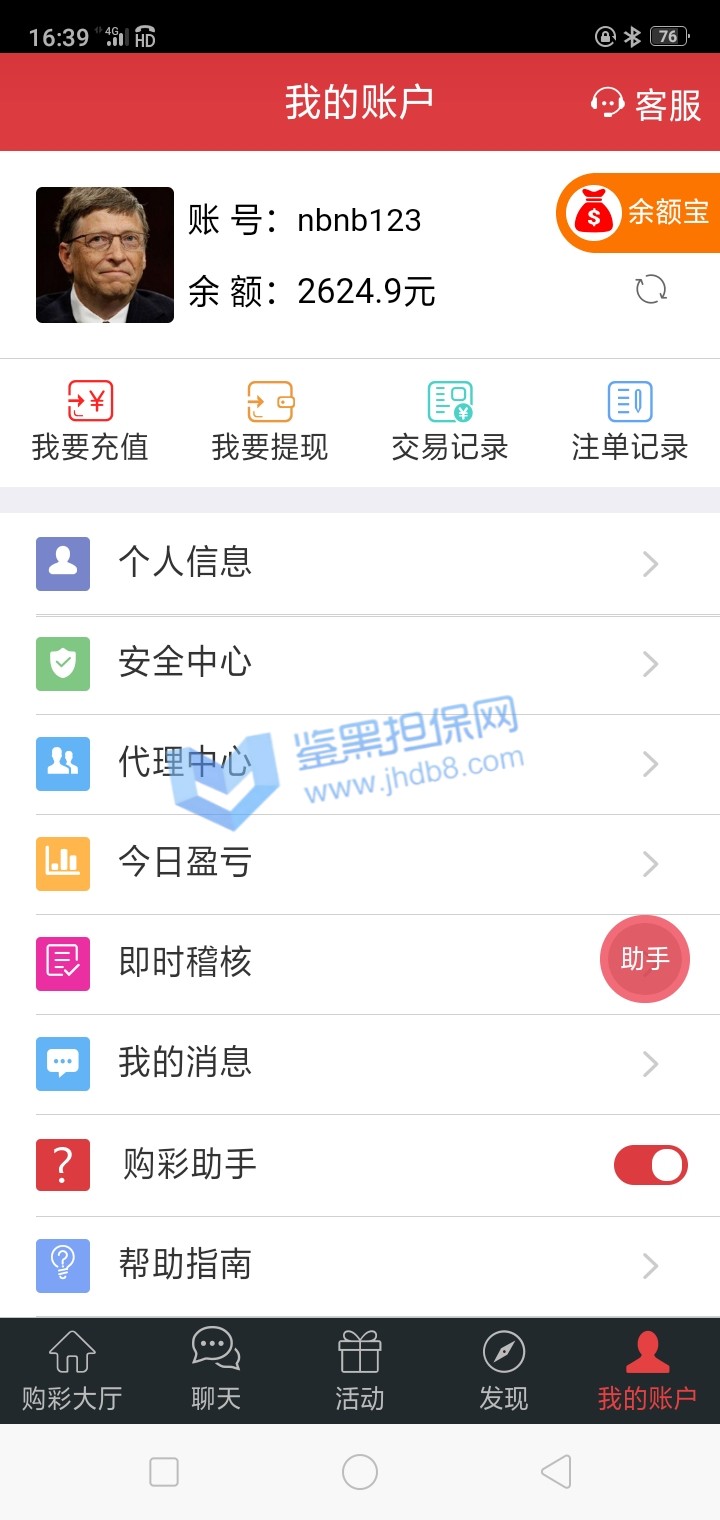Open 注单记录 bet records
This screenshot has height=1520, width=720.
[630, 422]
